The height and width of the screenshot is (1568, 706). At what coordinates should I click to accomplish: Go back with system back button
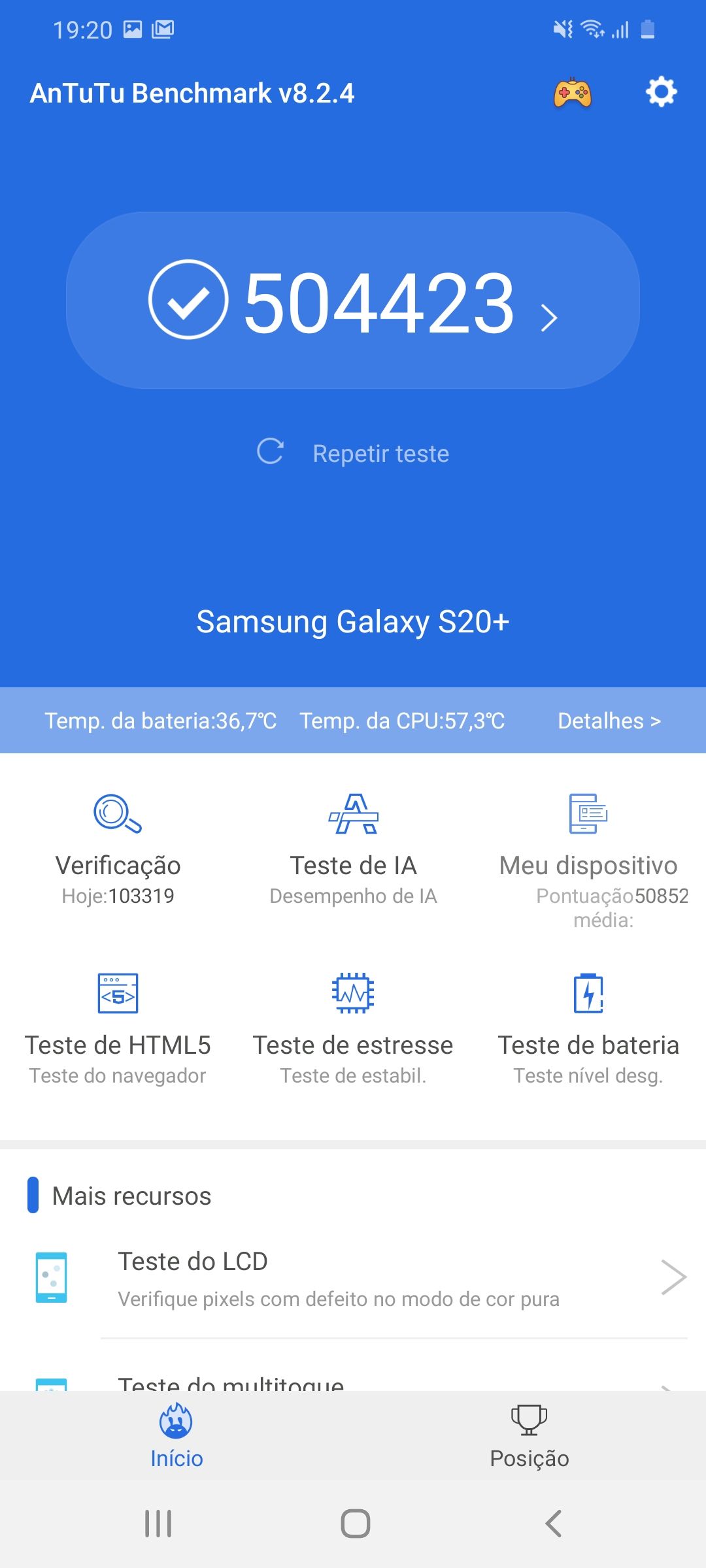click(x=553, y=1524)
